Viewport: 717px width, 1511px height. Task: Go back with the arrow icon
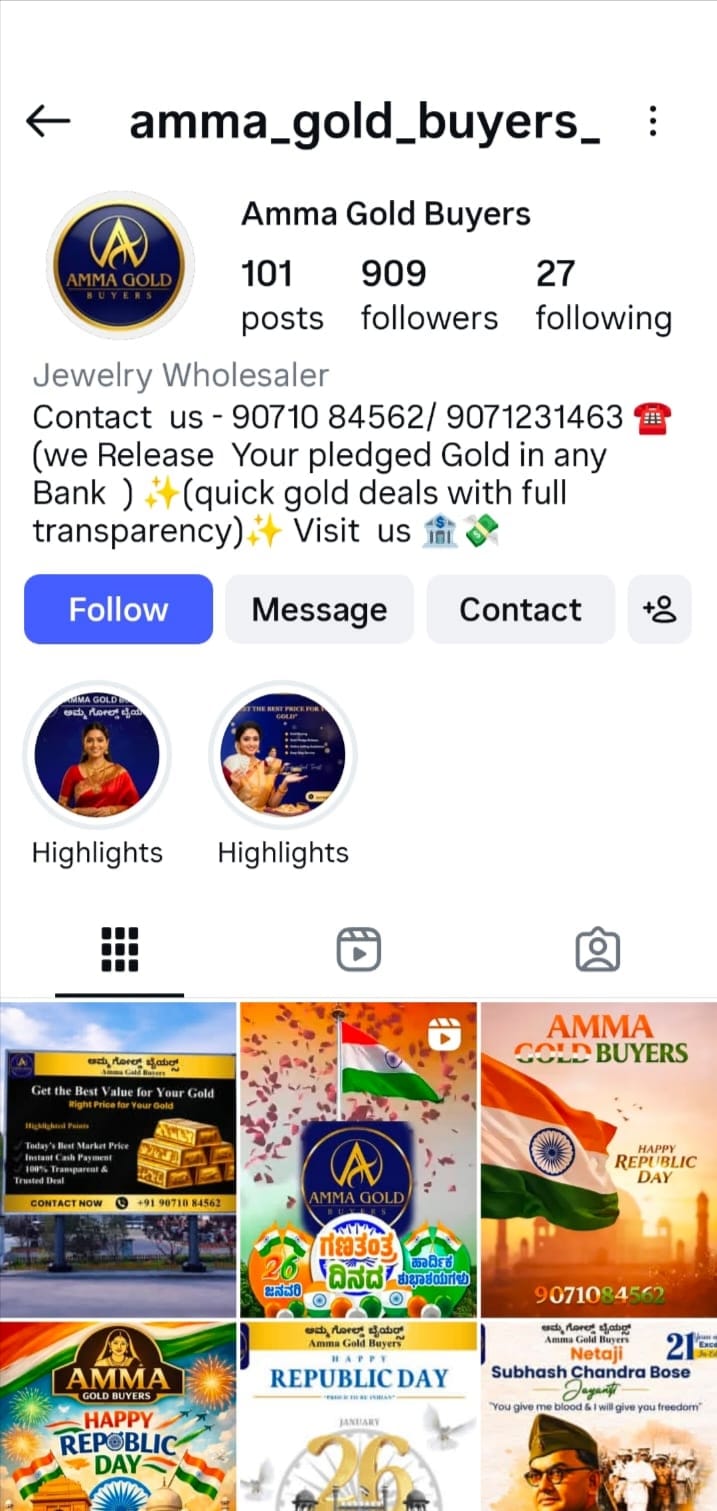click(48, 121)
